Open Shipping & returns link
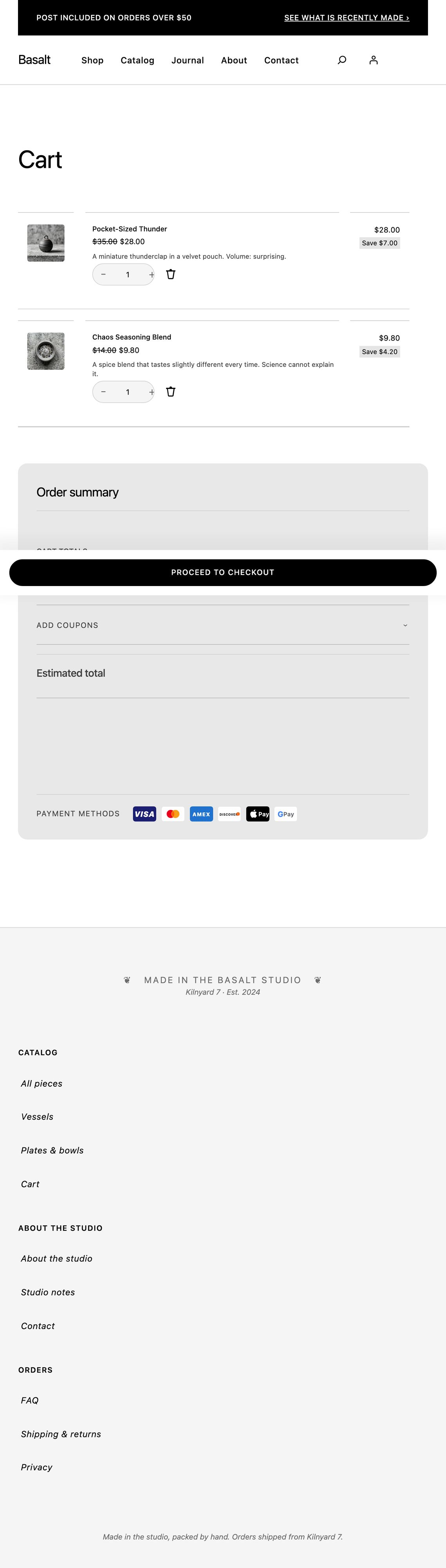 point(61,1434)
